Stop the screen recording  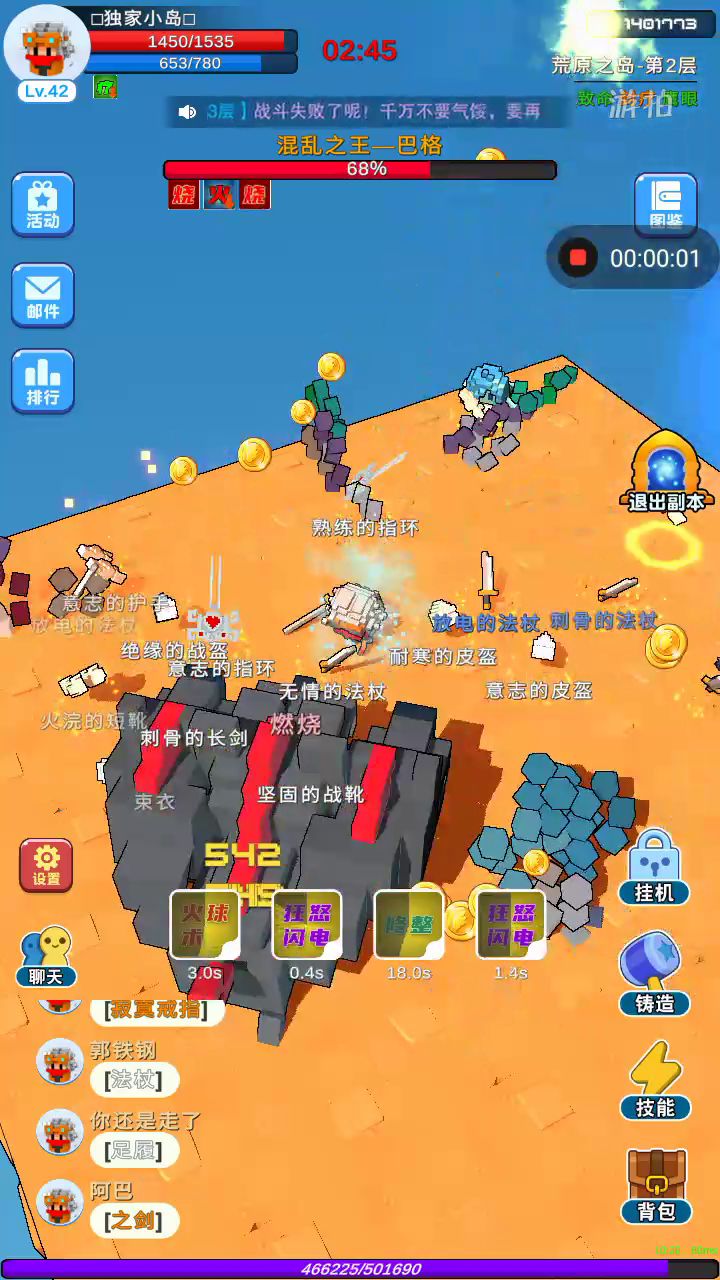coord(577,258)
